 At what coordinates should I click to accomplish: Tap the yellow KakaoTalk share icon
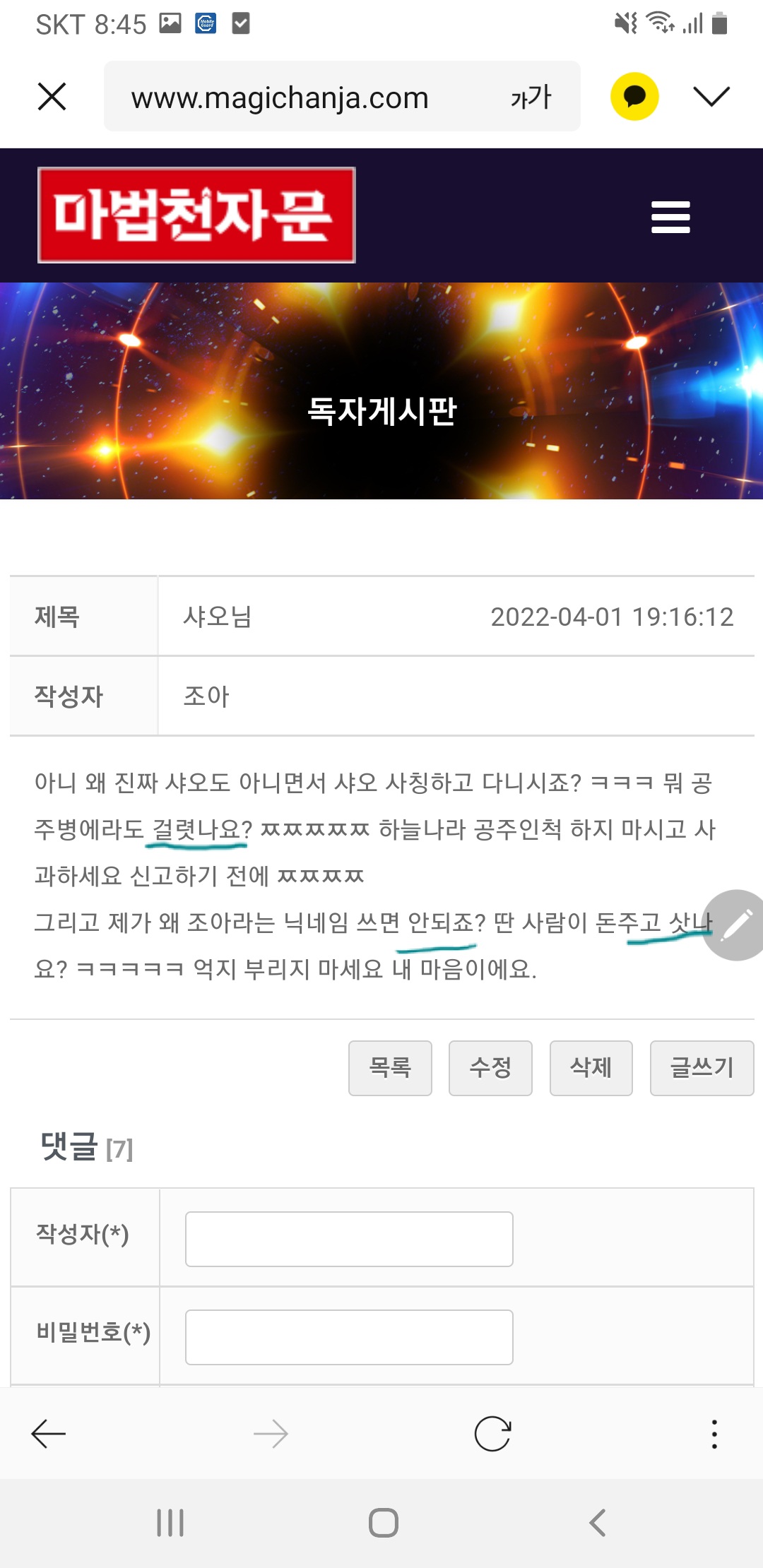(x=634, y=97)
